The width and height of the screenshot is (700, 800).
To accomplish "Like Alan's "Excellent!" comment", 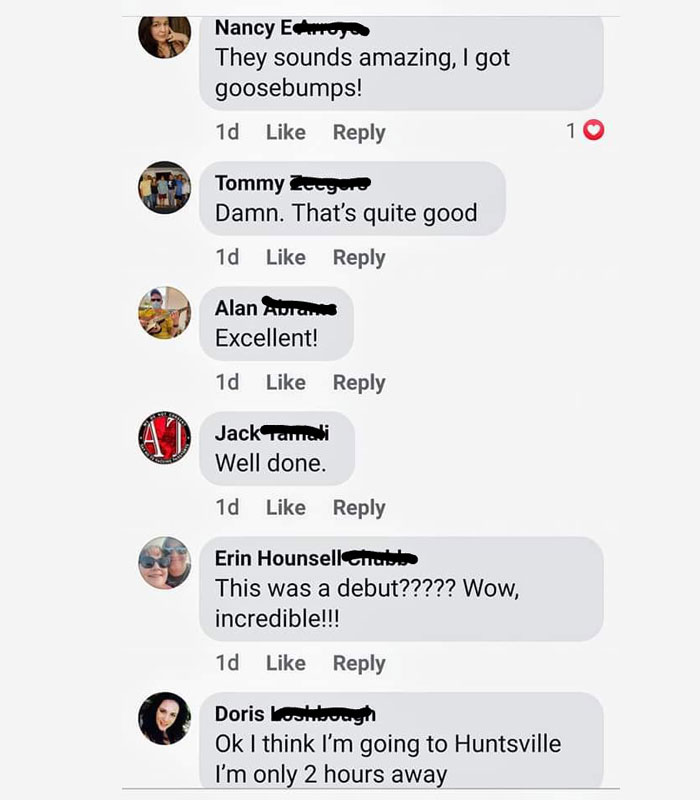I will 285,382.
